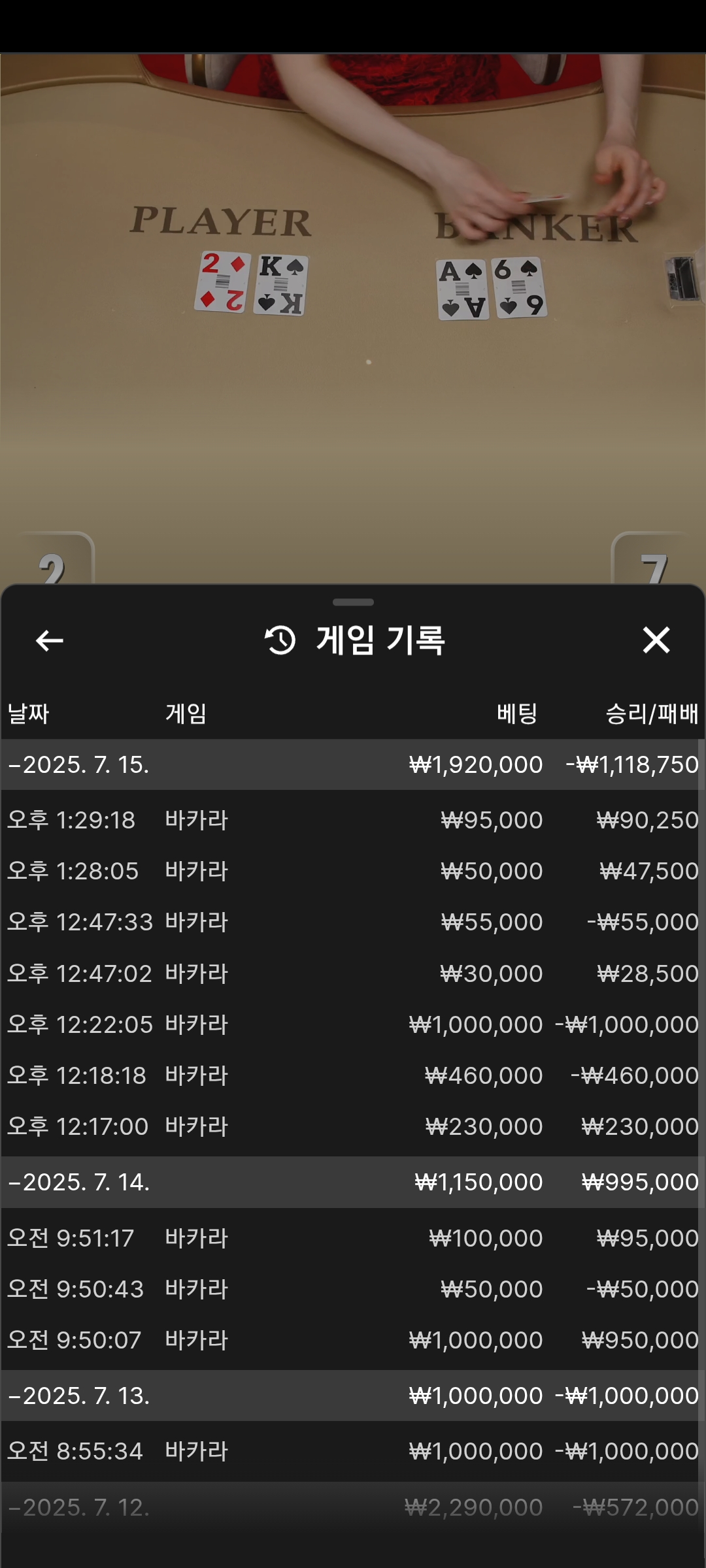The image size is (706, 1568).
Task: Open the 오후 12:18:18 baccarat record
Action: click(x=353, y=1075)
